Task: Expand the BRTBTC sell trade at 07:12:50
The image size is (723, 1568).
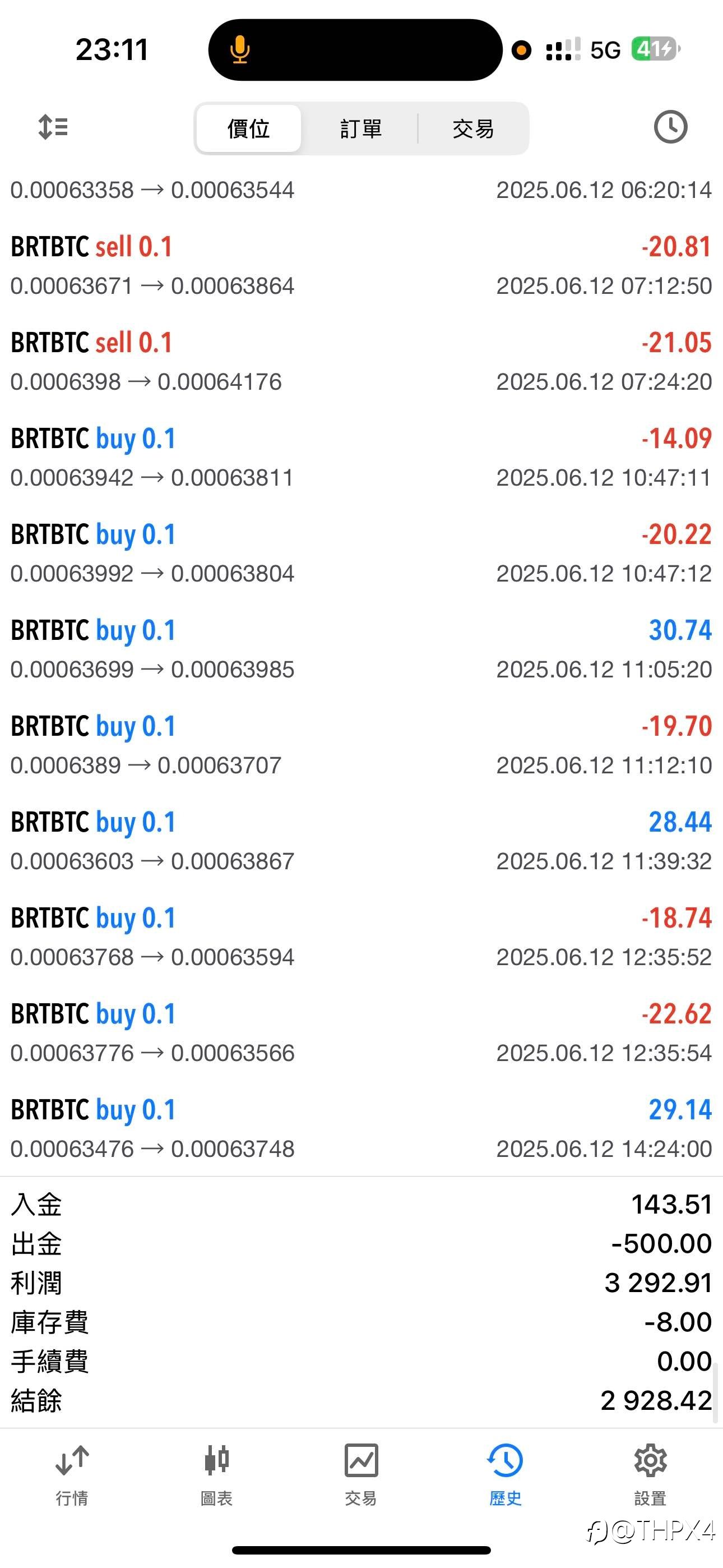Action: coord(361,266)
